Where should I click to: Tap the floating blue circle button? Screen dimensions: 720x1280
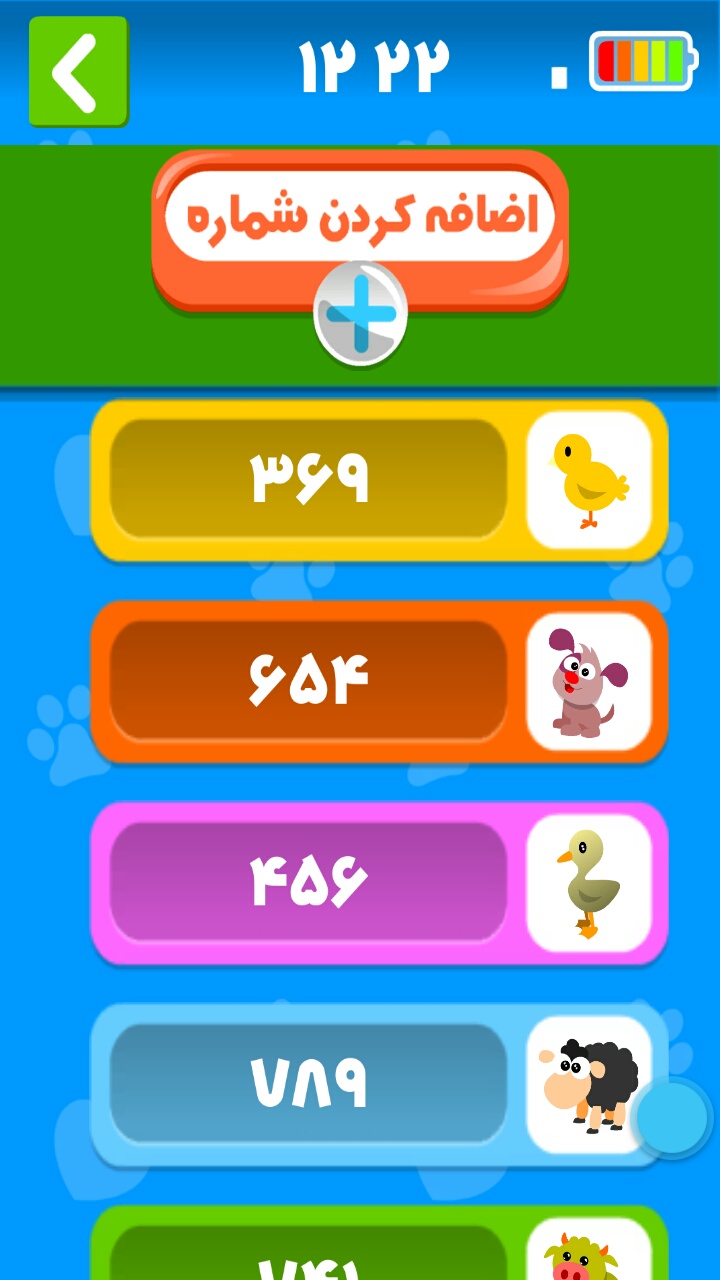[x=674, y=1118]
